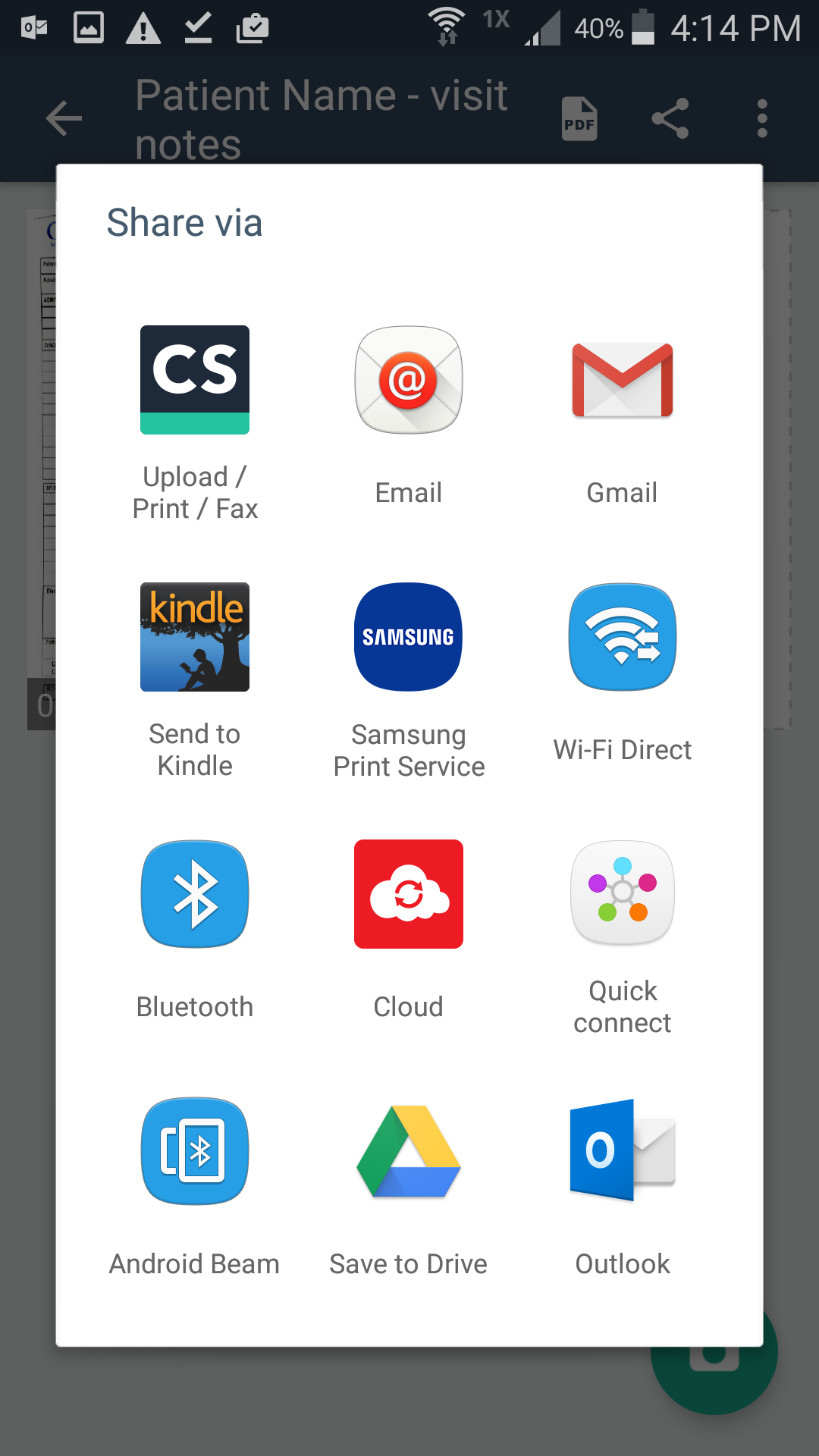Tap the green camera button behind the dialog
Screen dimensions: 819x1456
pos(713,1365)
